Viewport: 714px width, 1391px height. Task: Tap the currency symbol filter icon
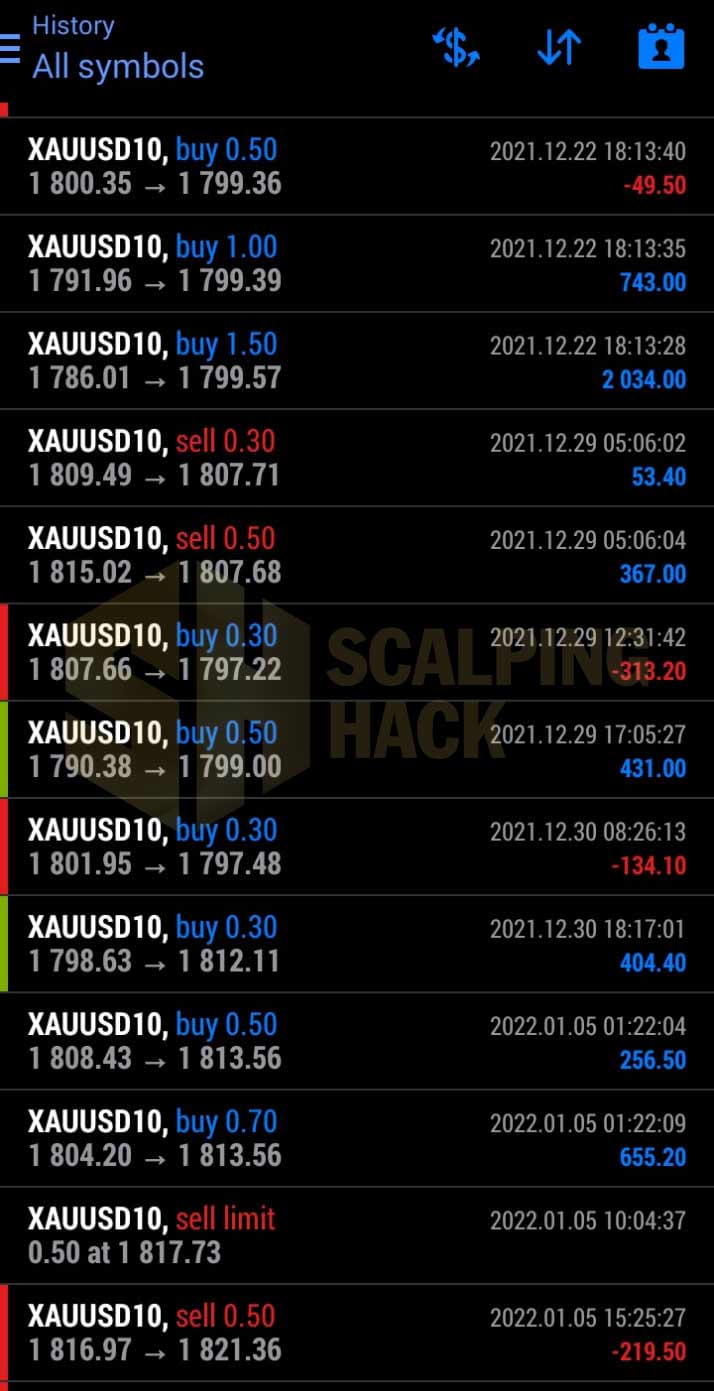pyautogui.click(x=456, y=47)
